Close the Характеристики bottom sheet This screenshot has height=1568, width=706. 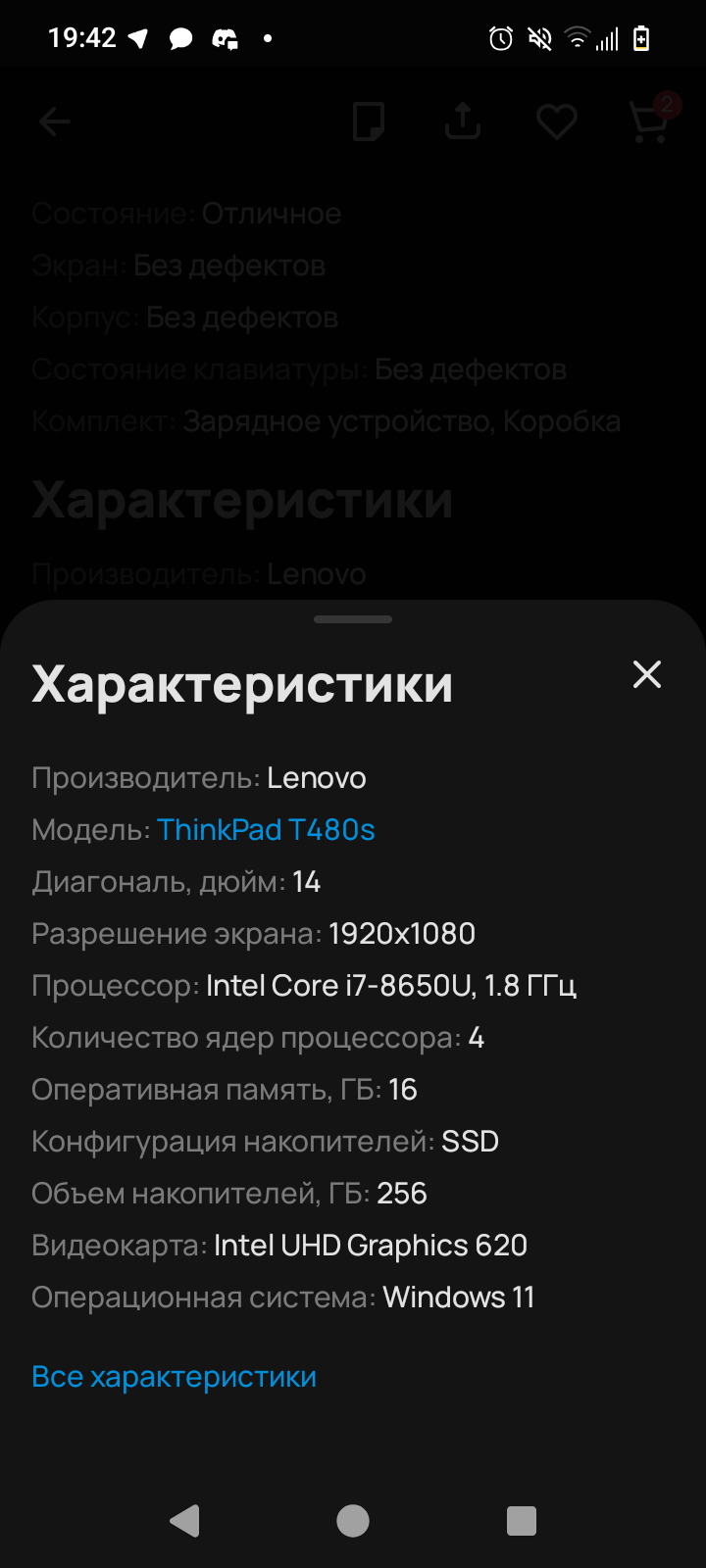tap(646, 674)
